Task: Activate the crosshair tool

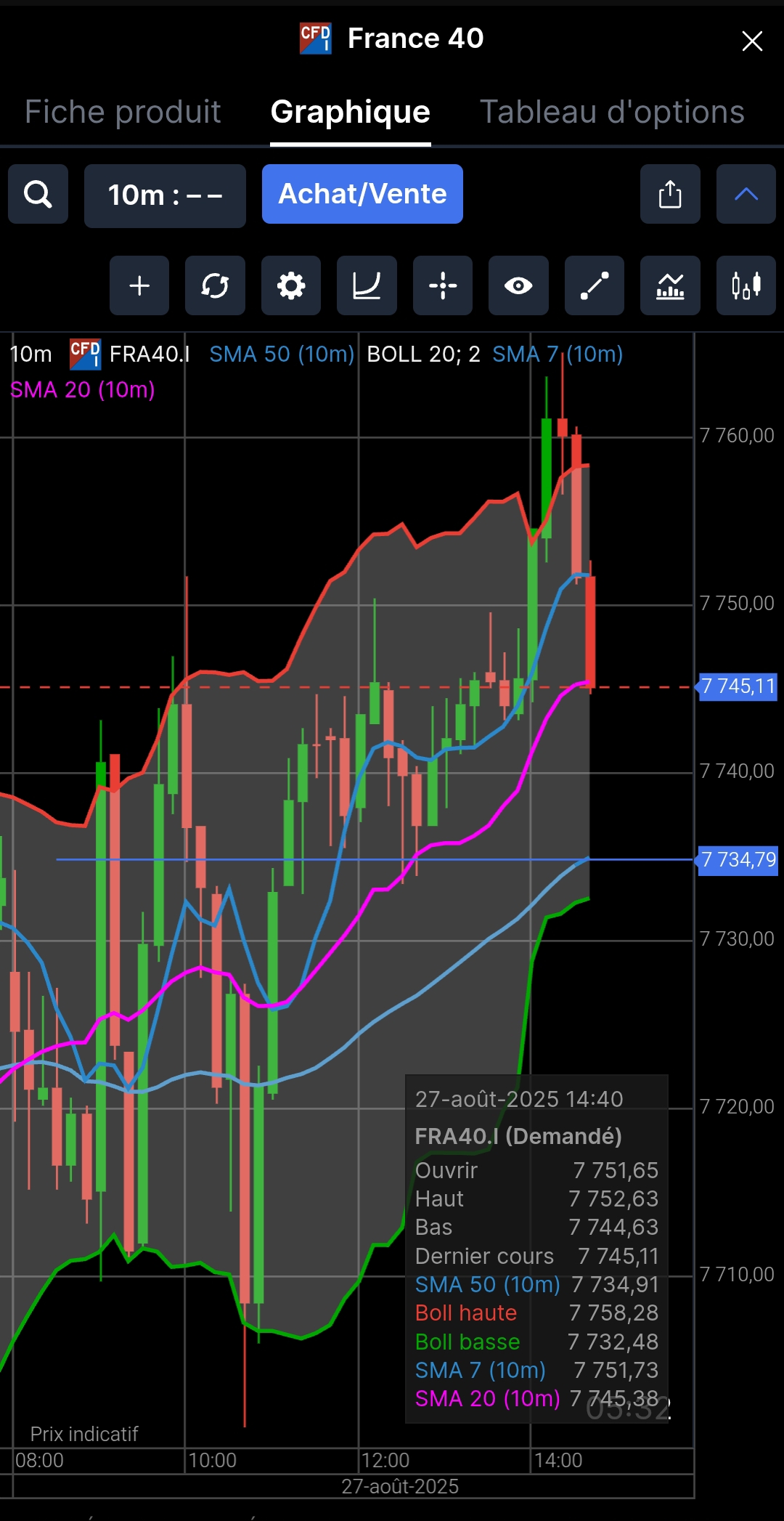Action: tap(443, 285)
